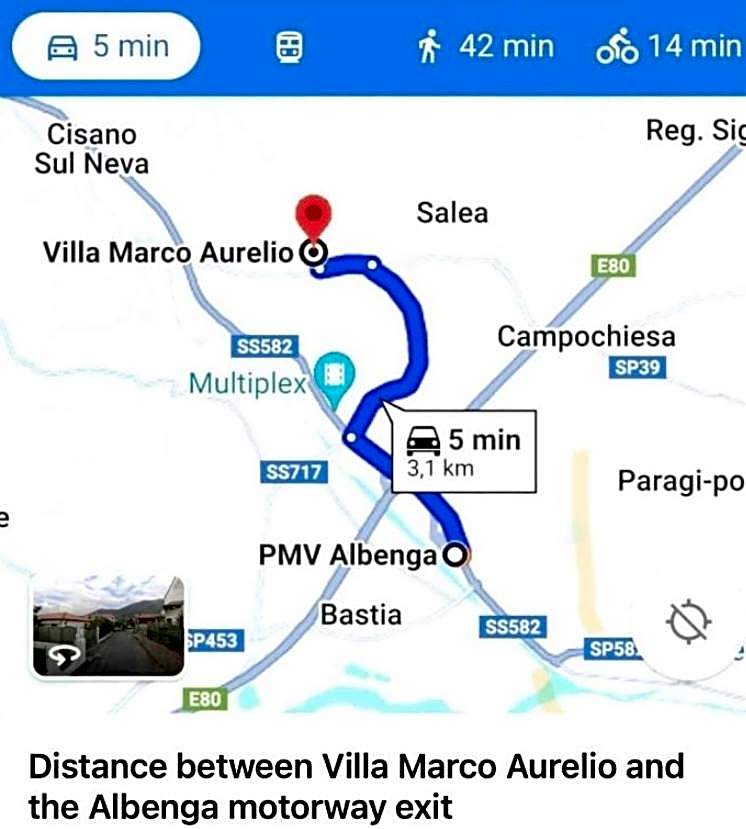
Task: Click the Salea place name on the map
Action: pos(451,212)
